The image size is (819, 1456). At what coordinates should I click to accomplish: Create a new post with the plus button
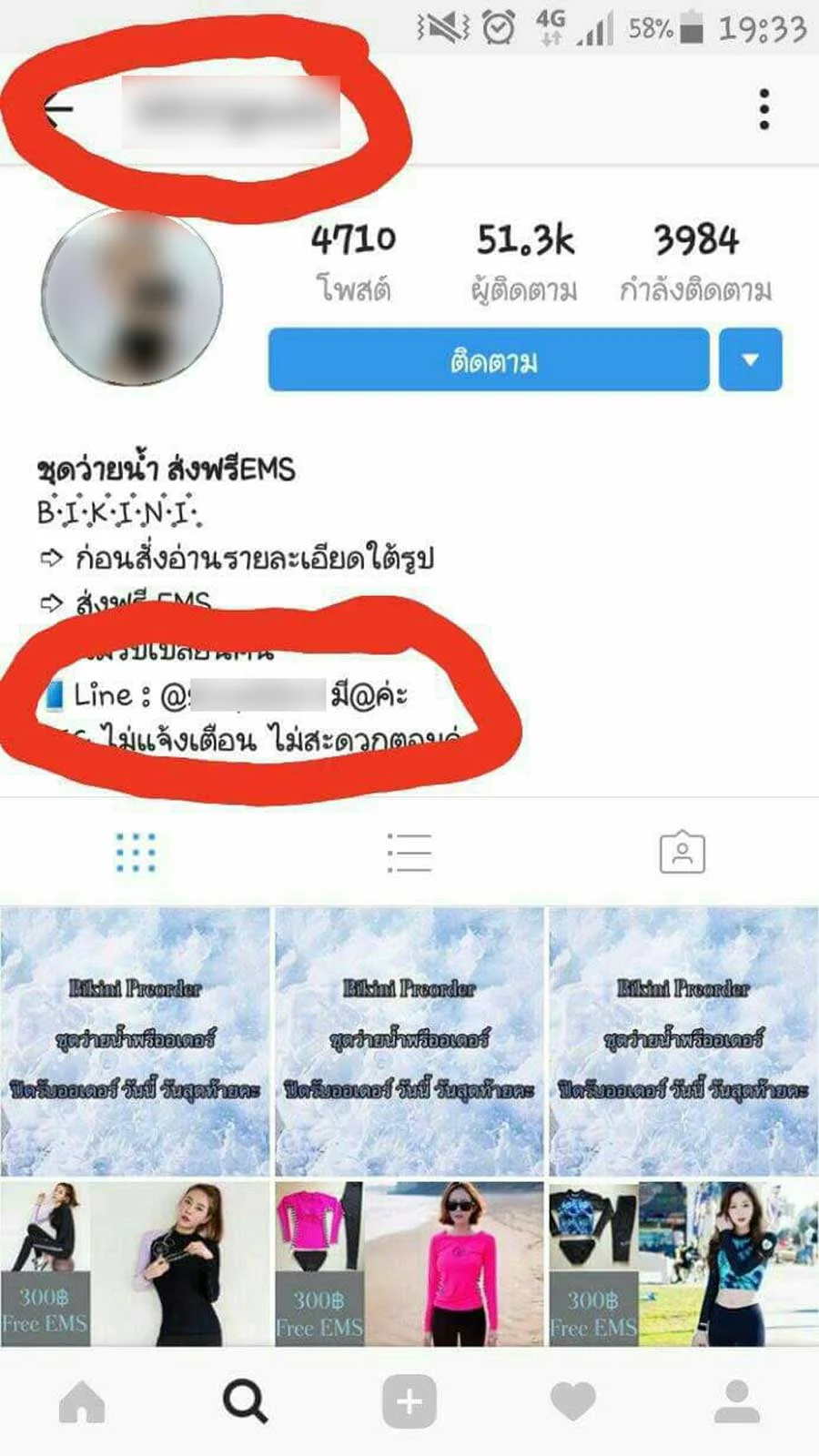409,1401
